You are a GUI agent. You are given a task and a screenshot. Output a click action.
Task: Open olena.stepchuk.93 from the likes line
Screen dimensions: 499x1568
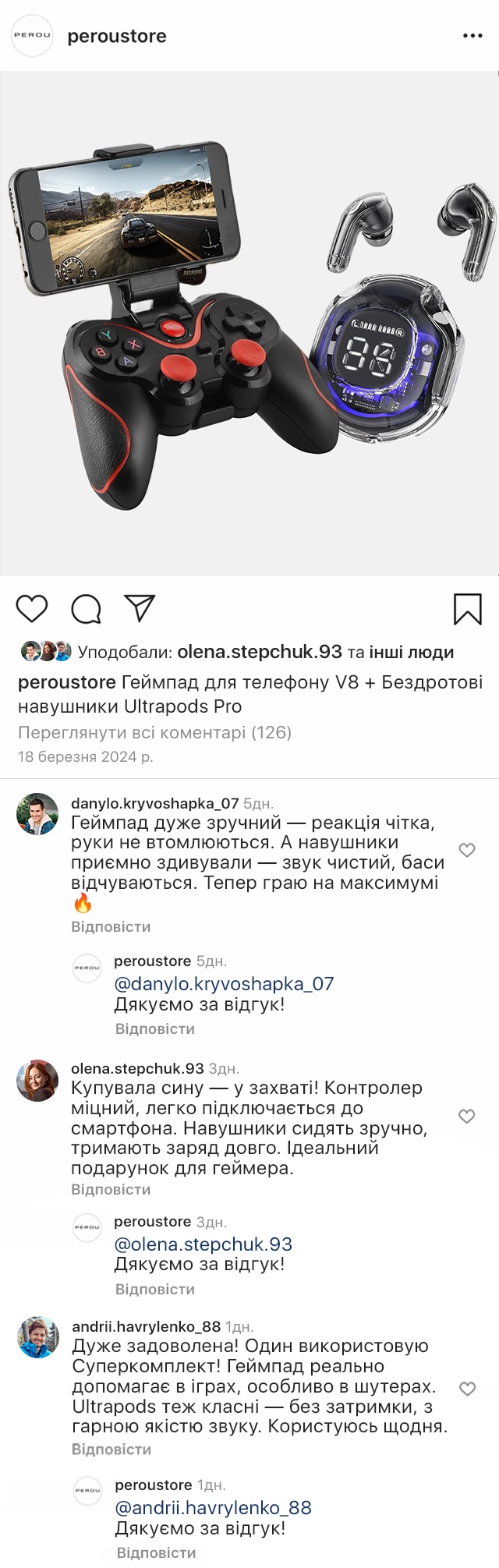click(260, 652)
